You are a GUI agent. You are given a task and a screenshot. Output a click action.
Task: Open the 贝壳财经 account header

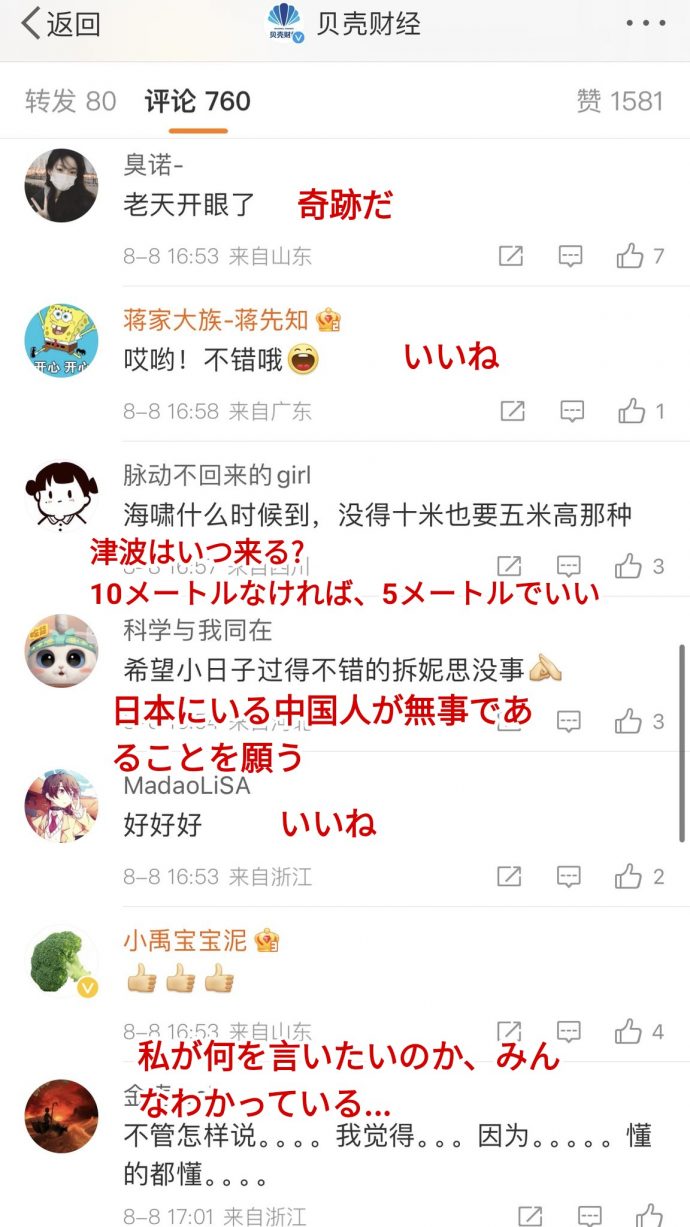[343, 23]
